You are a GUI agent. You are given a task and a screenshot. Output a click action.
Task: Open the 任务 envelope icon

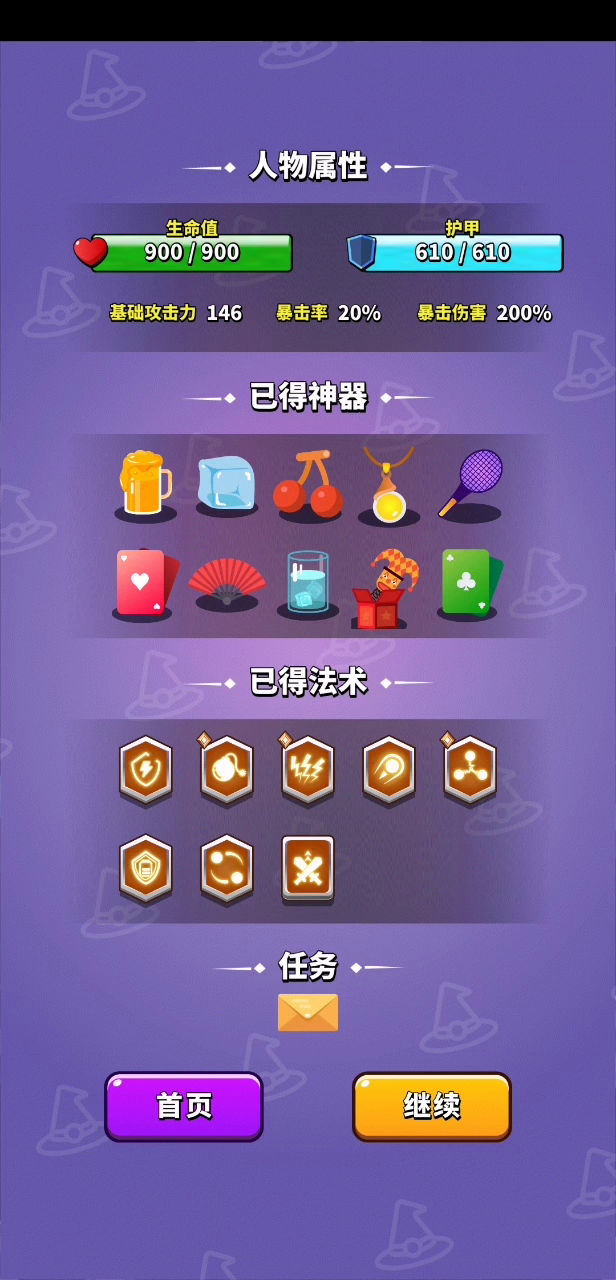coord(308,1012)
